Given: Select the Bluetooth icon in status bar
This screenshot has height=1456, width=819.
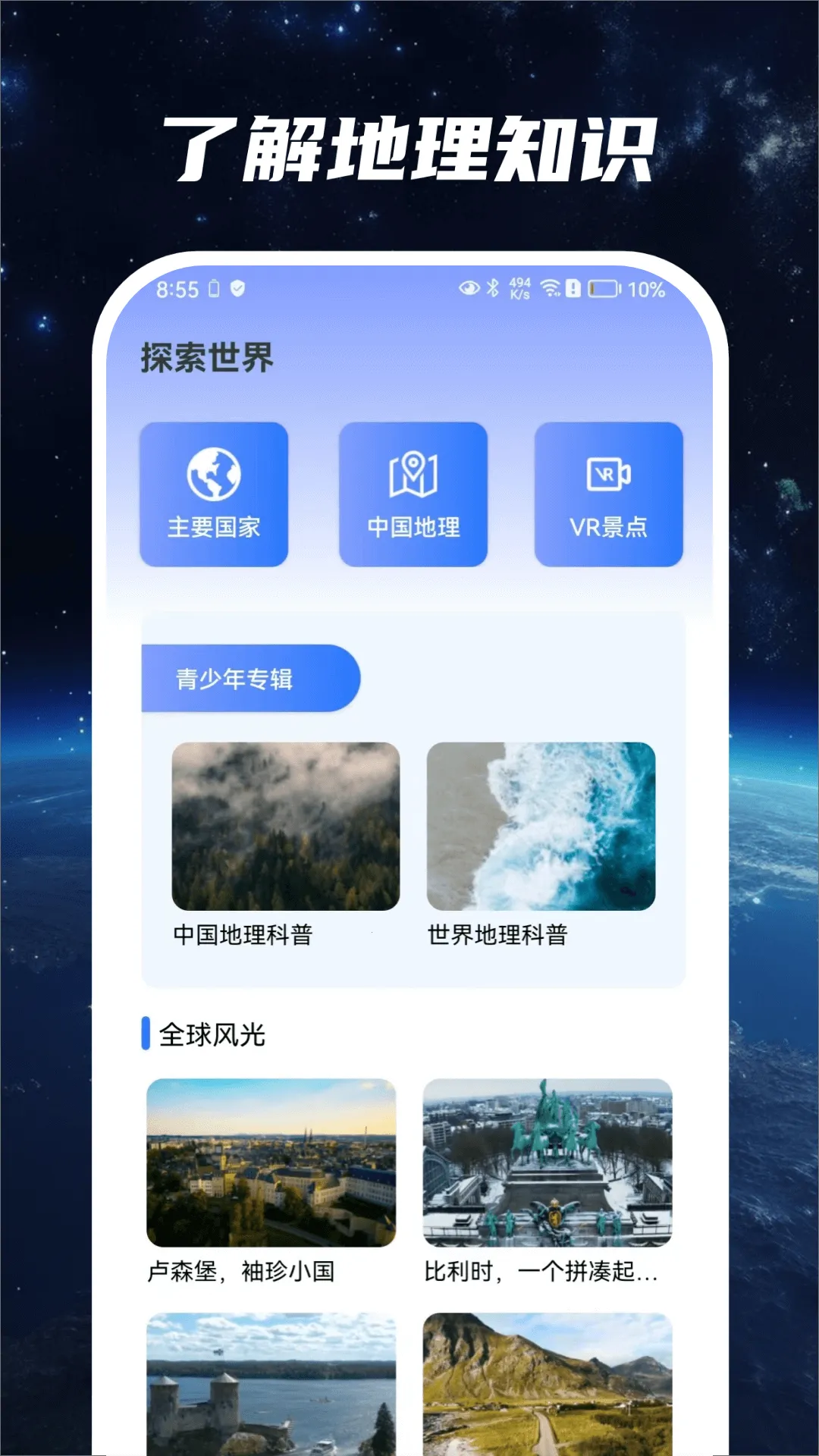Looking at the screenshot, I should (494, 287).
